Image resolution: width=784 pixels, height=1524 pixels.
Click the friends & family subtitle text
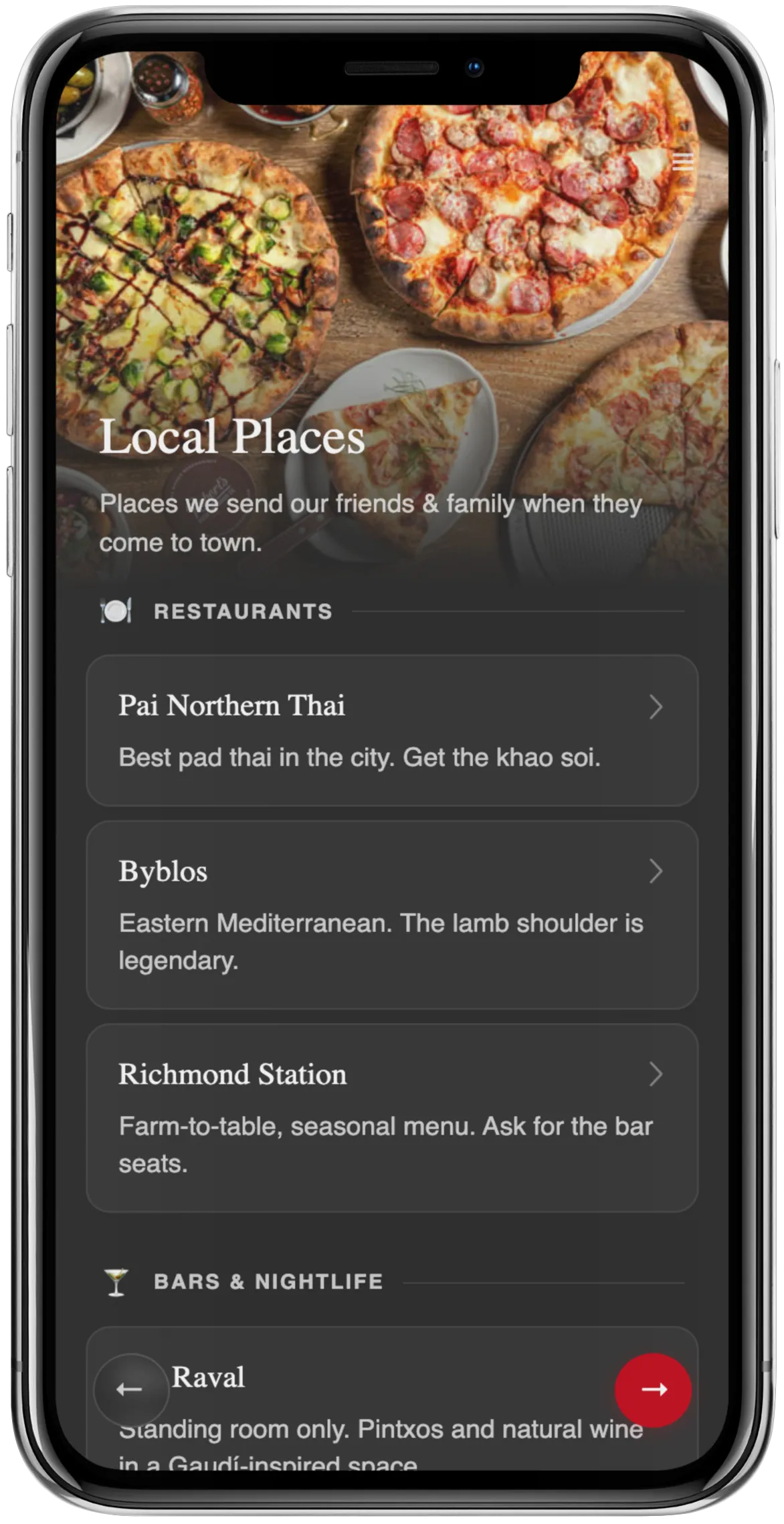(370, 524)
